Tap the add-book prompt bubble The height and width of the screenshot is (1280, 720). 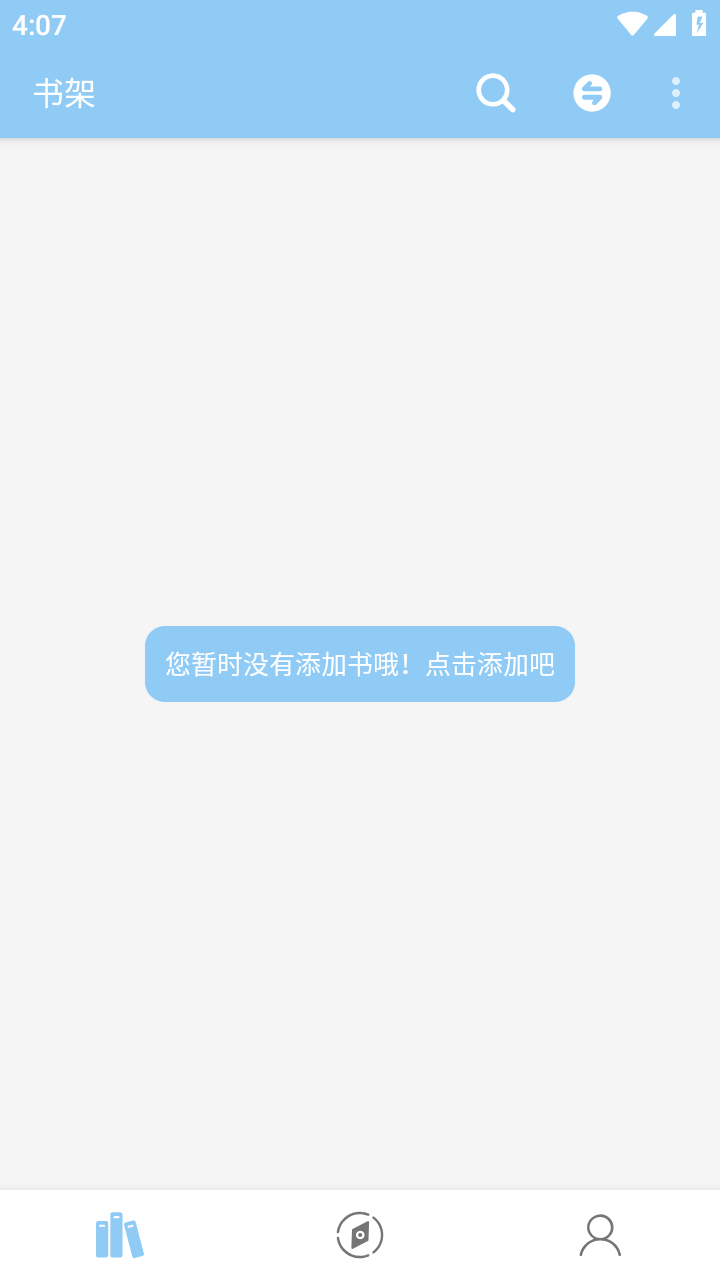click(x=360, y=663)
